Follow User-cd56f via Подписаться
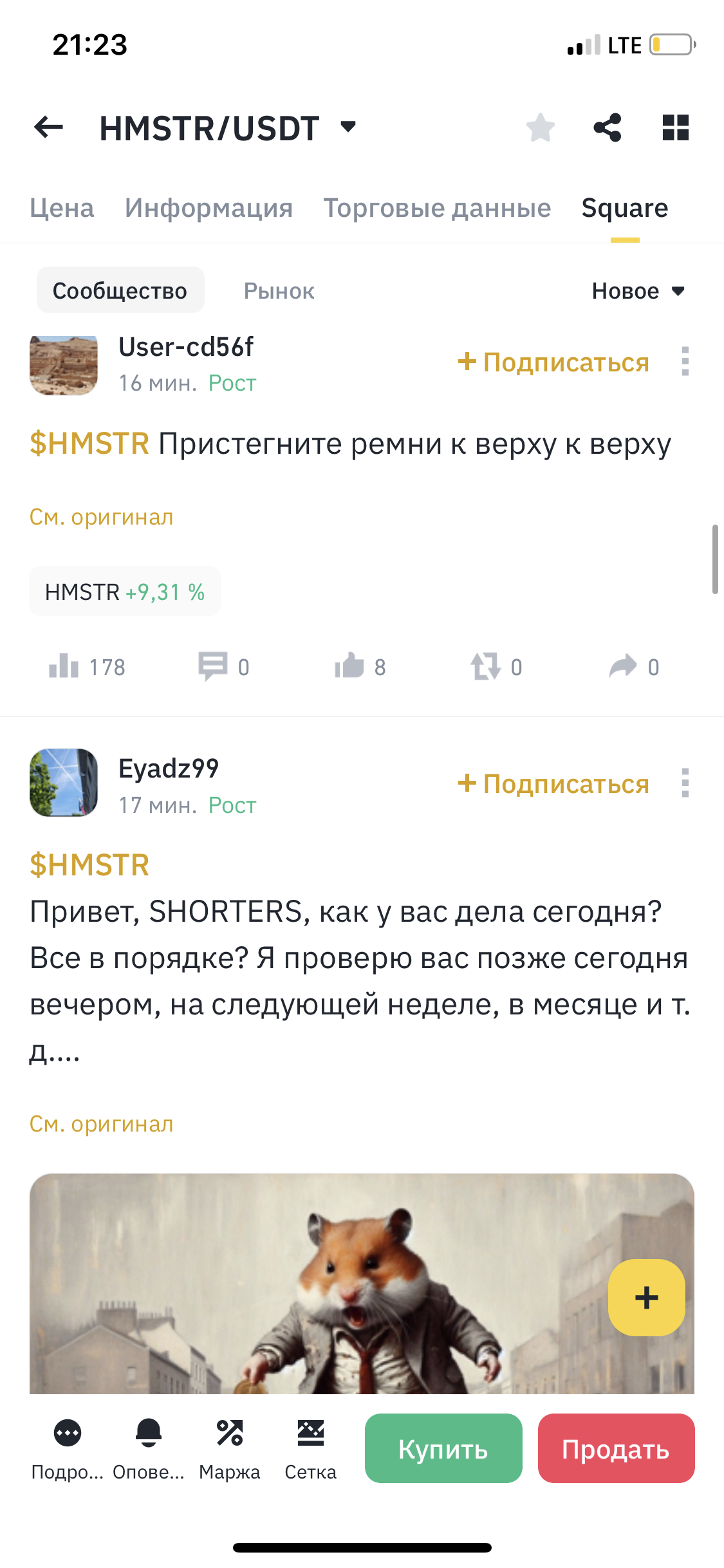This screenshot has height=1568, width=724. tap(553, 362)
